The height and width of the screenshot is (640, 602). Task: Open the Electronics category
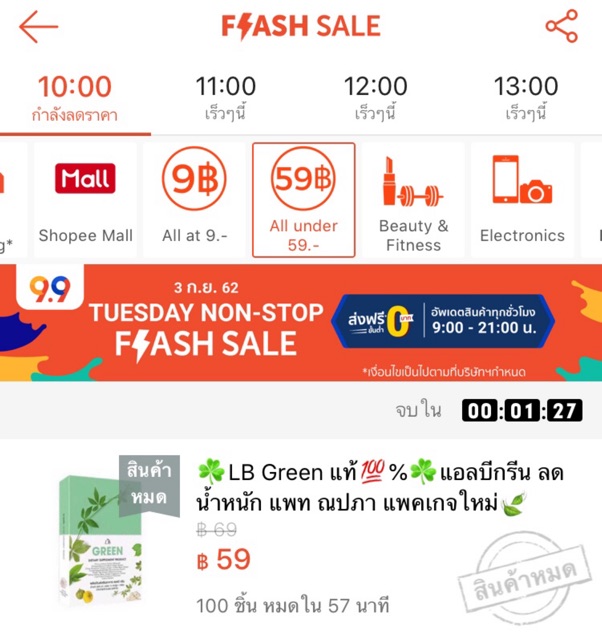click(522, 200)
